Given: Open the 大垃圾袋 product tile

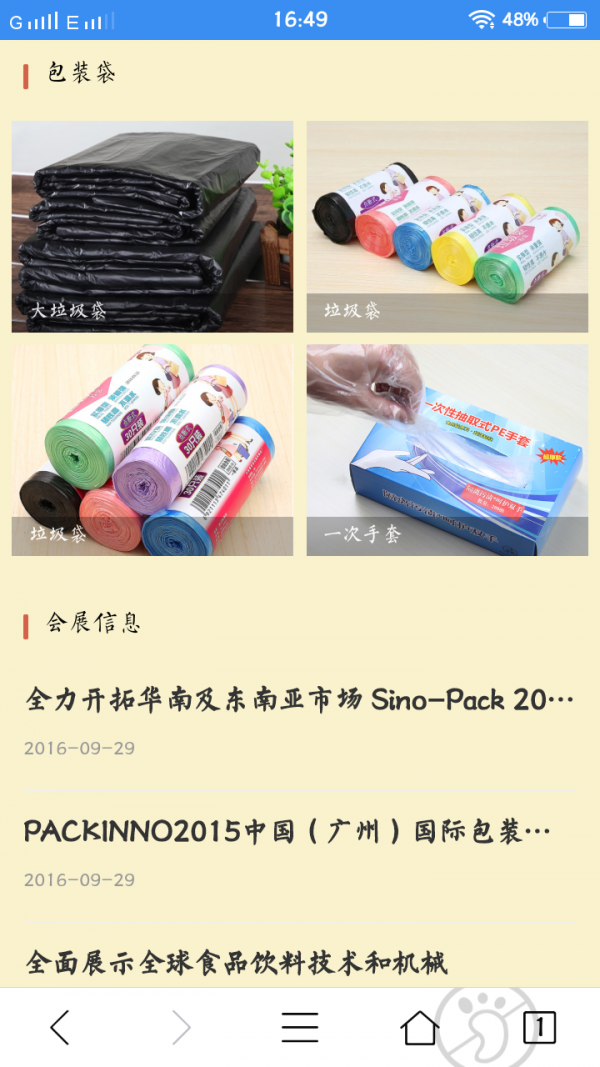Looking at the screenshot, I should [152, 227].
